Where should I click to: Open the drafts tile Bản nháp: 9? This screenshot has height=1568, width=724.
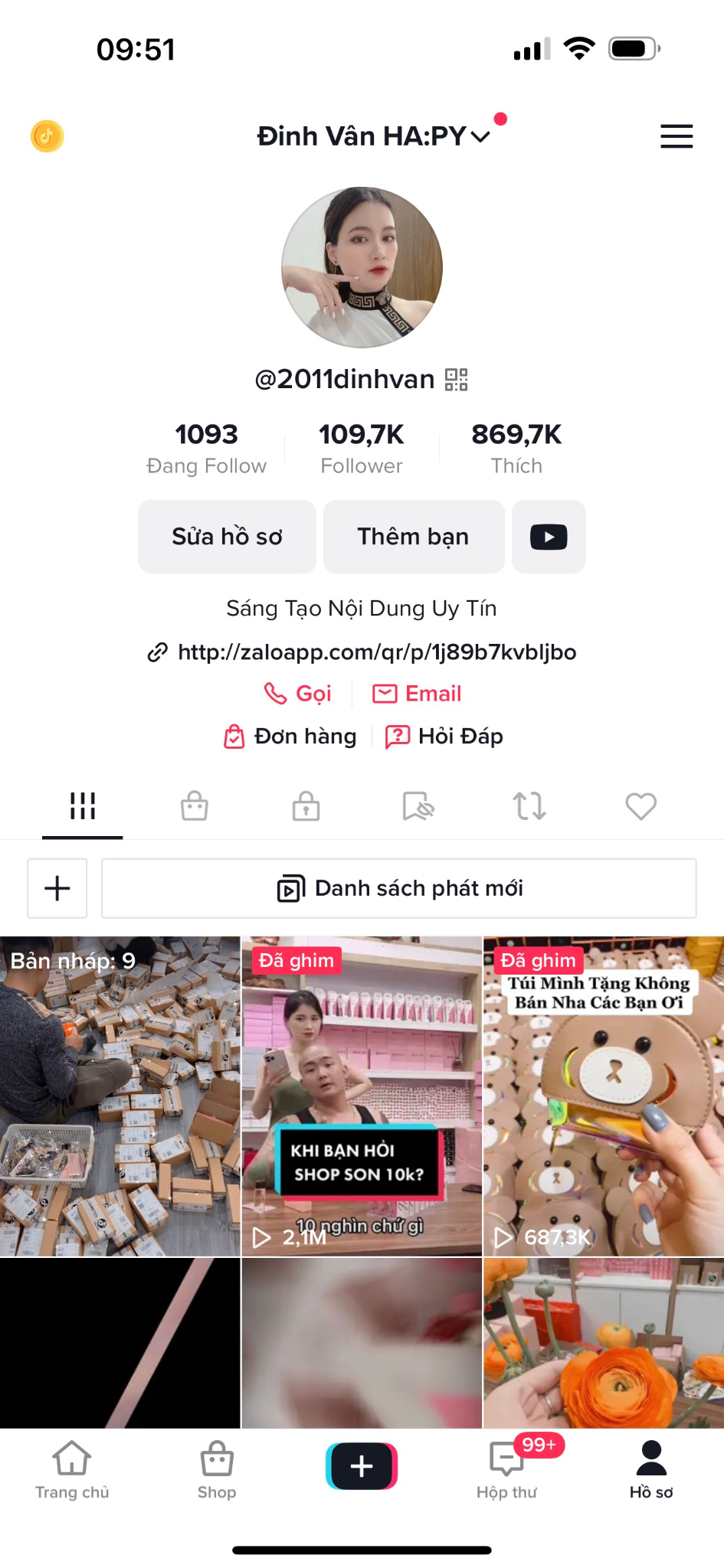[x=120, y=1096]
